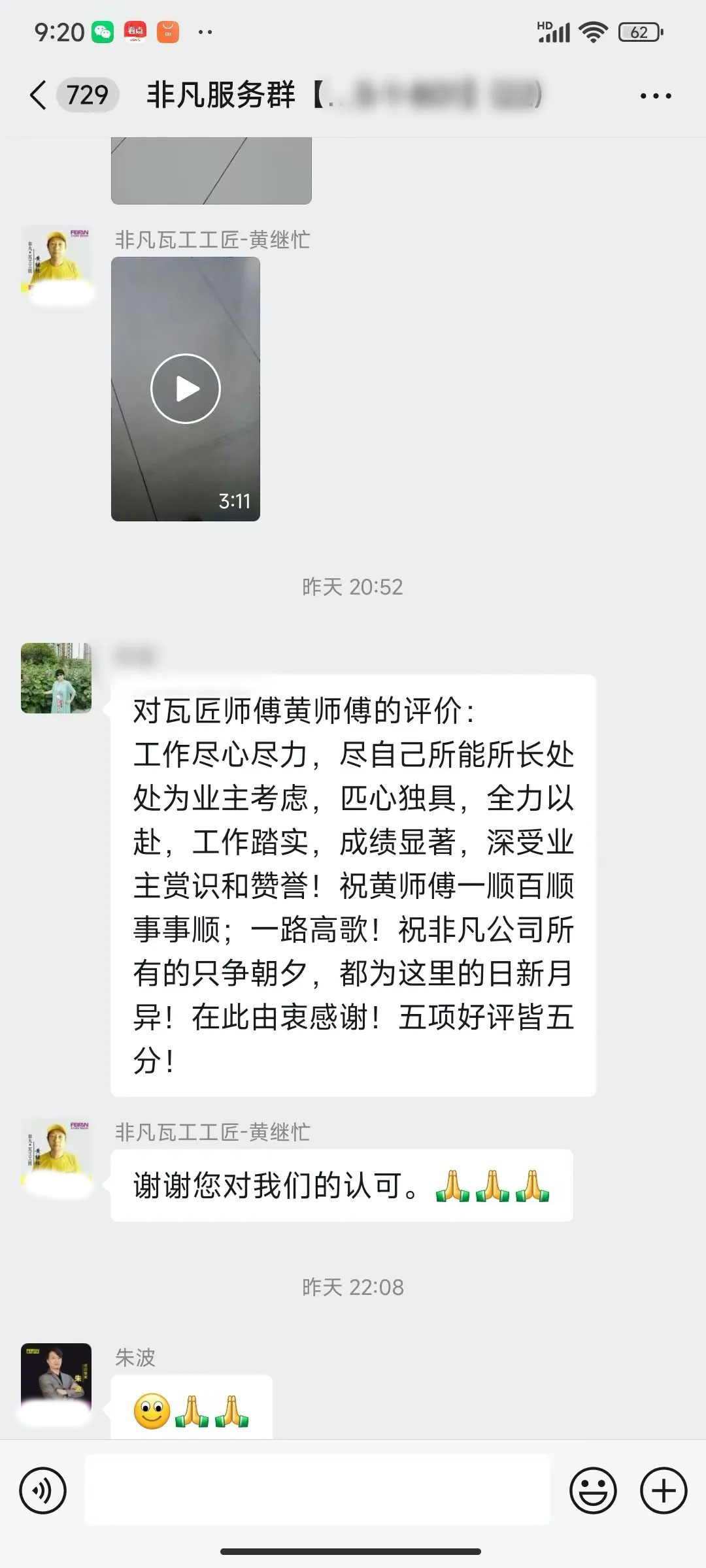
Task: Tap the message text input field
Action: pos(318,1490)
